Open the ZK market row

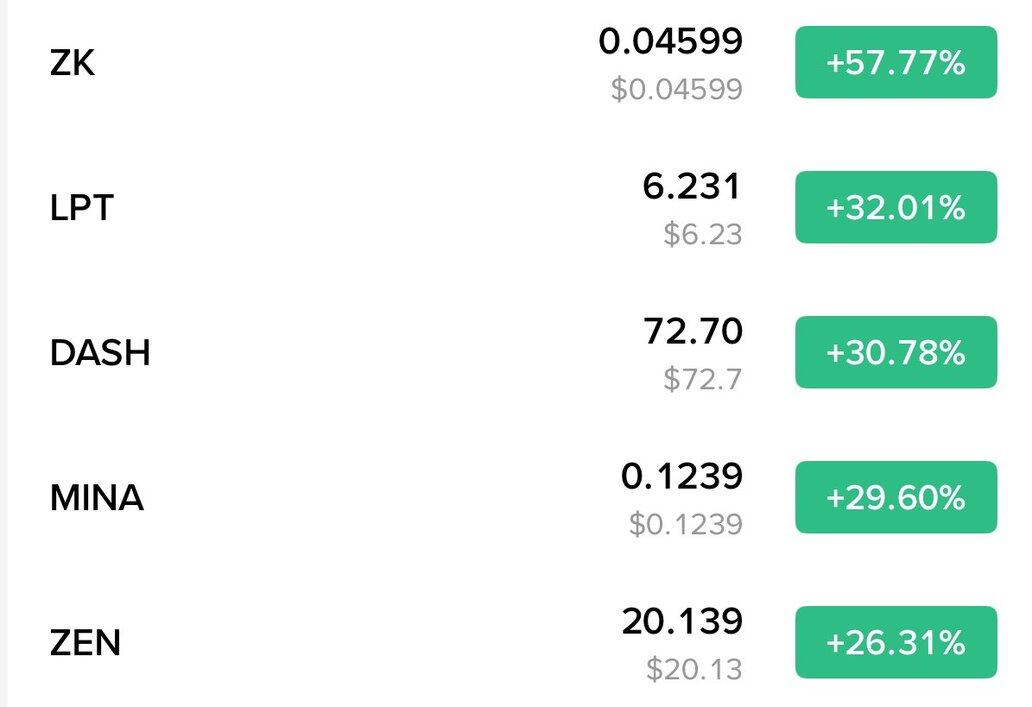click(x=72, y=64)
